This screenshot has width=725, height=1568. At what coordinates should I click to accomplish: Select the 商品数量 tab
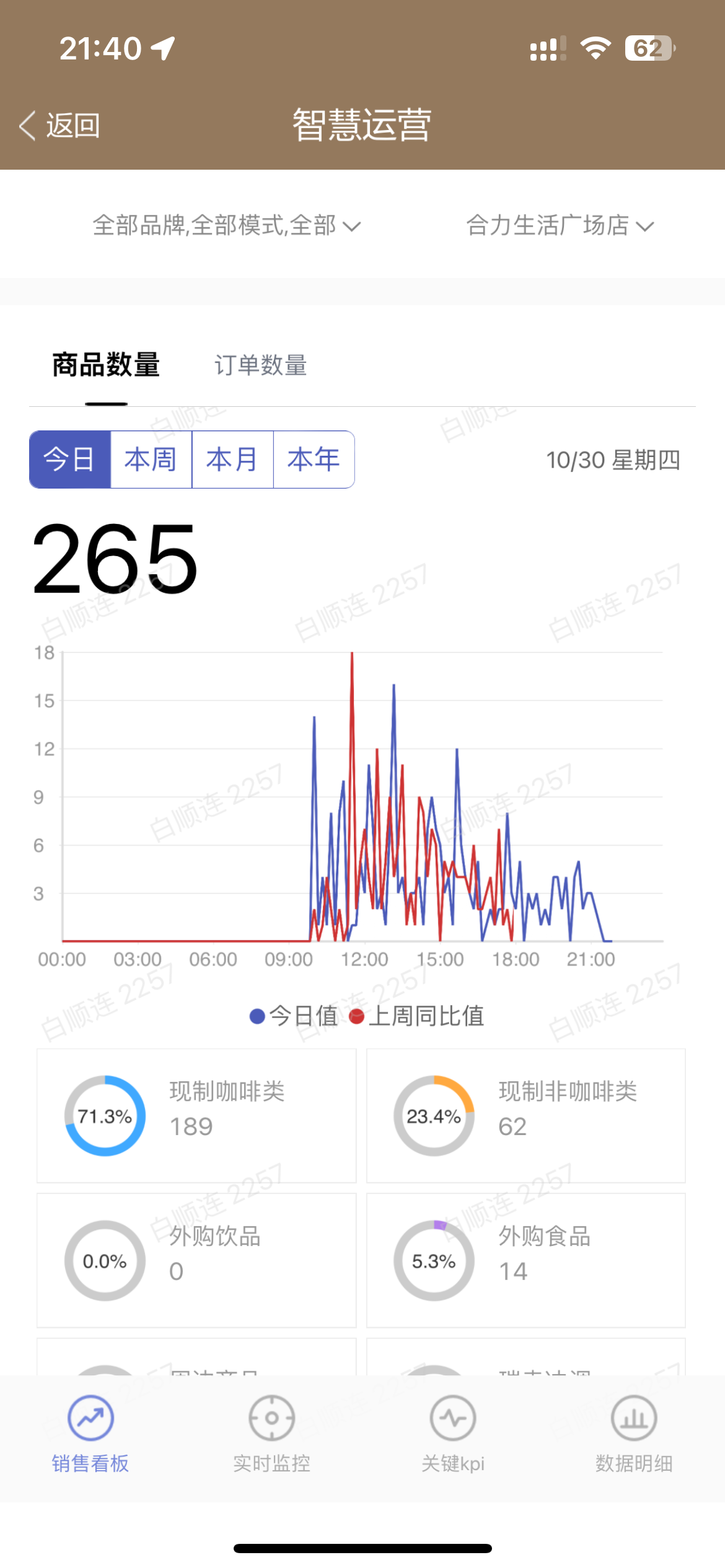[x=106, y=365]
